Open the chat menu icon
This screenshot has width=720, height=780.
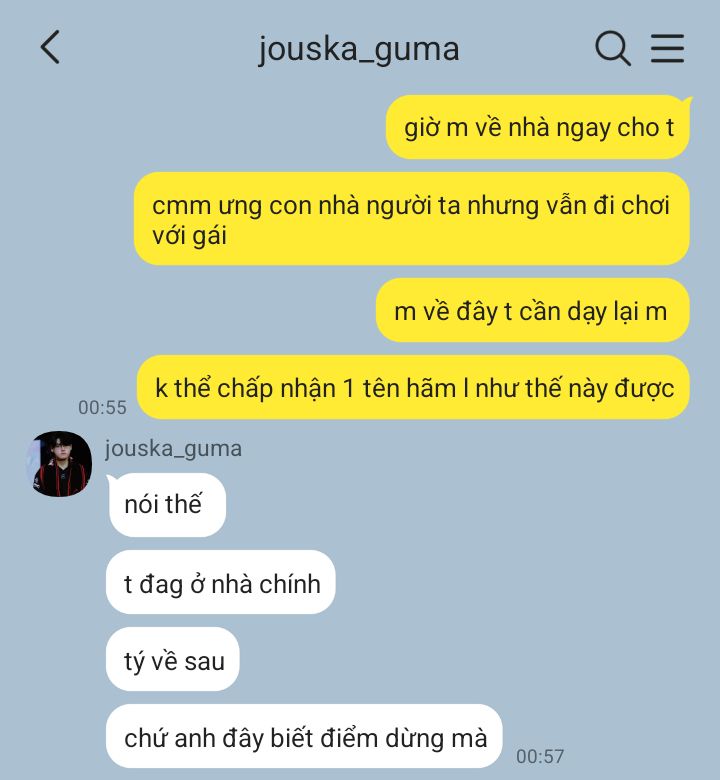point(667,47)
